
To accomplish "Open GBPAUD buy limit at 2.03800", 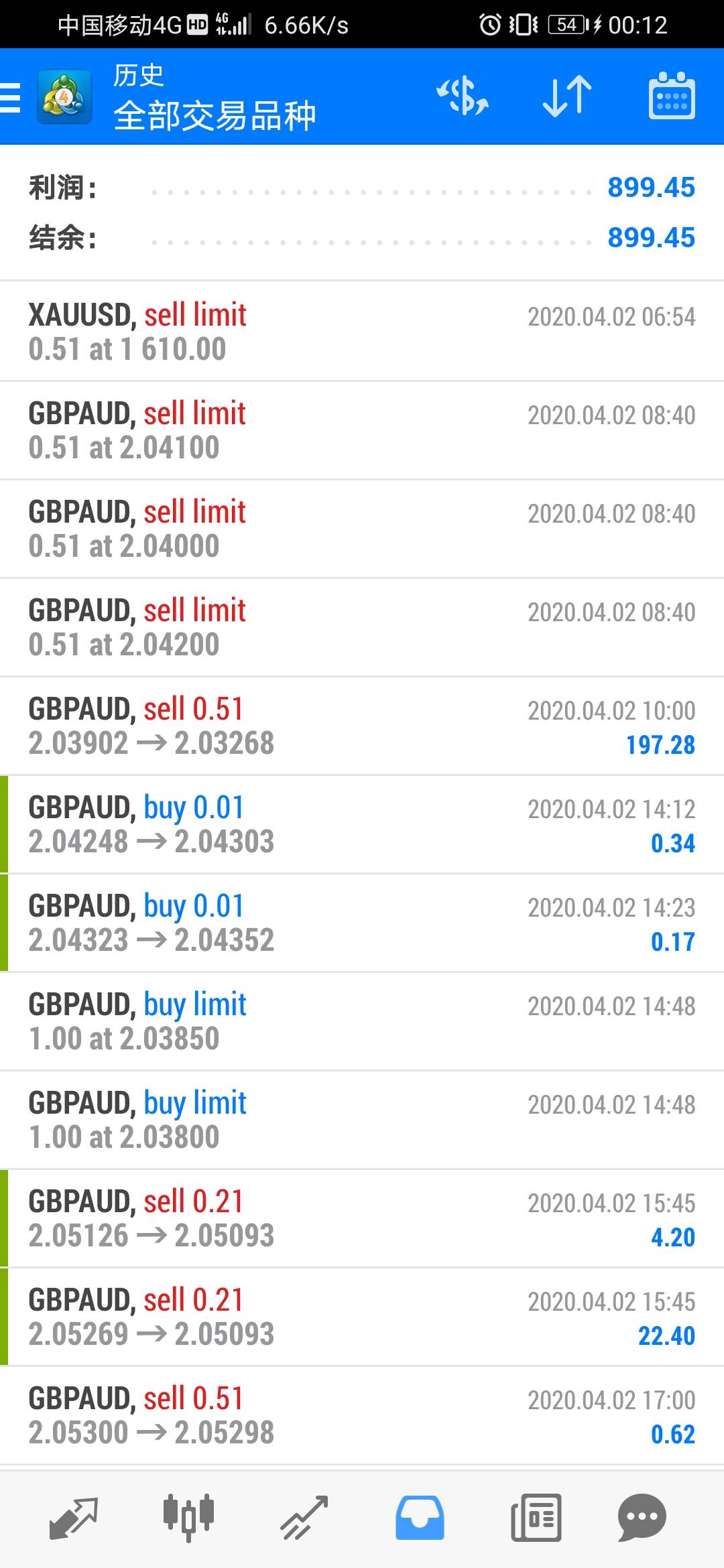I will click(362, 1120).
